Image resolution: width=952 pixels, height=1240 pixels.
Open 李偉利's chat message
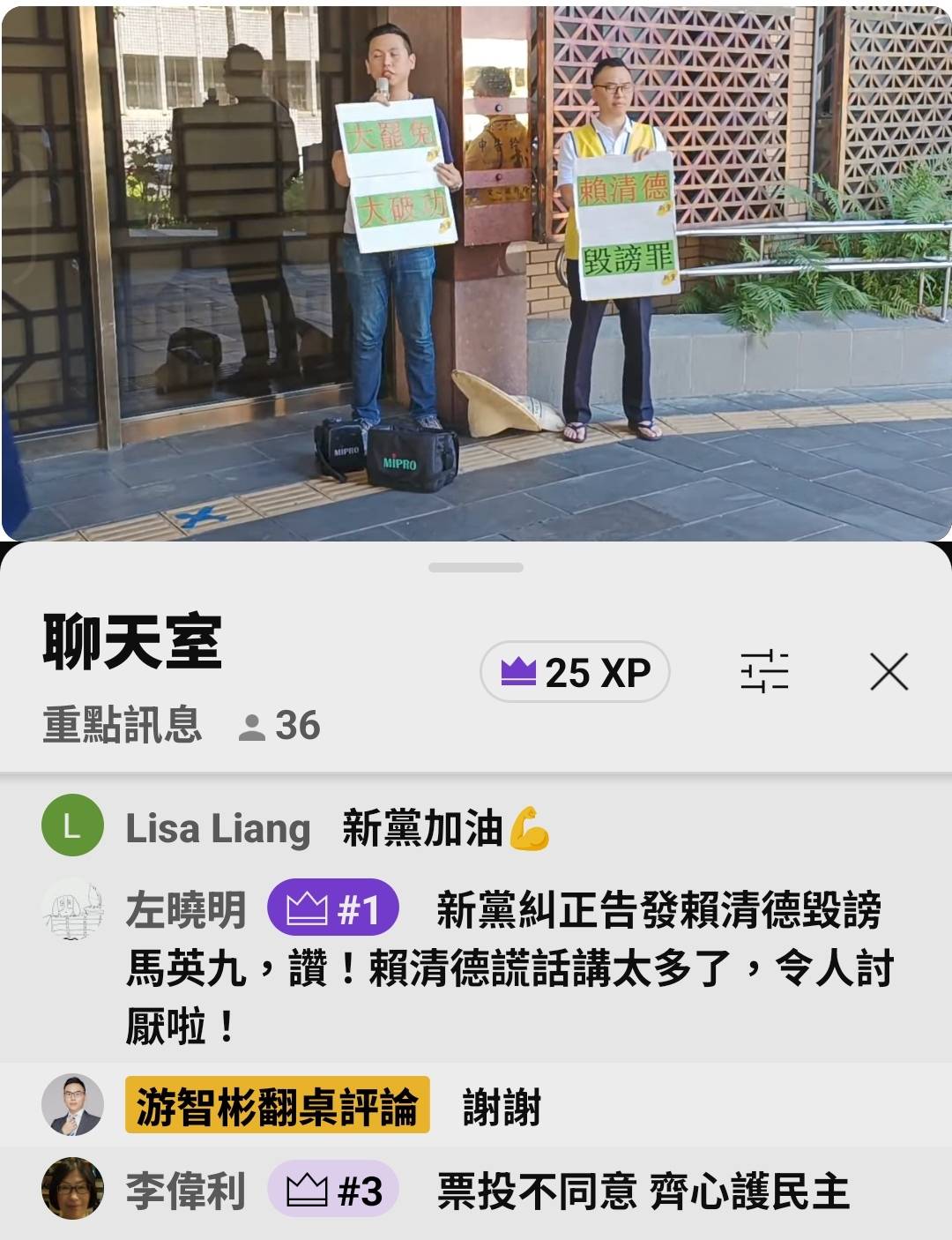point(642,1192)
